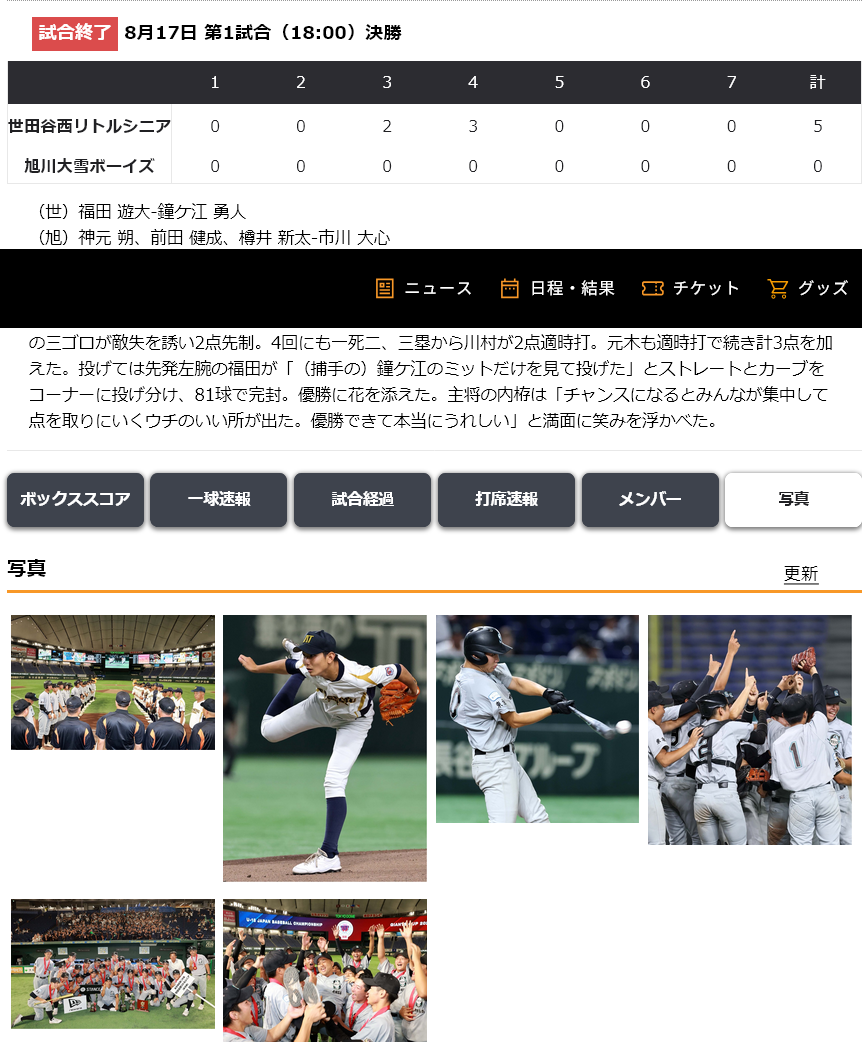Switch to the 一球速報 tab
This screenshot has width=862, height=1050.
click(x=219, y=499)
